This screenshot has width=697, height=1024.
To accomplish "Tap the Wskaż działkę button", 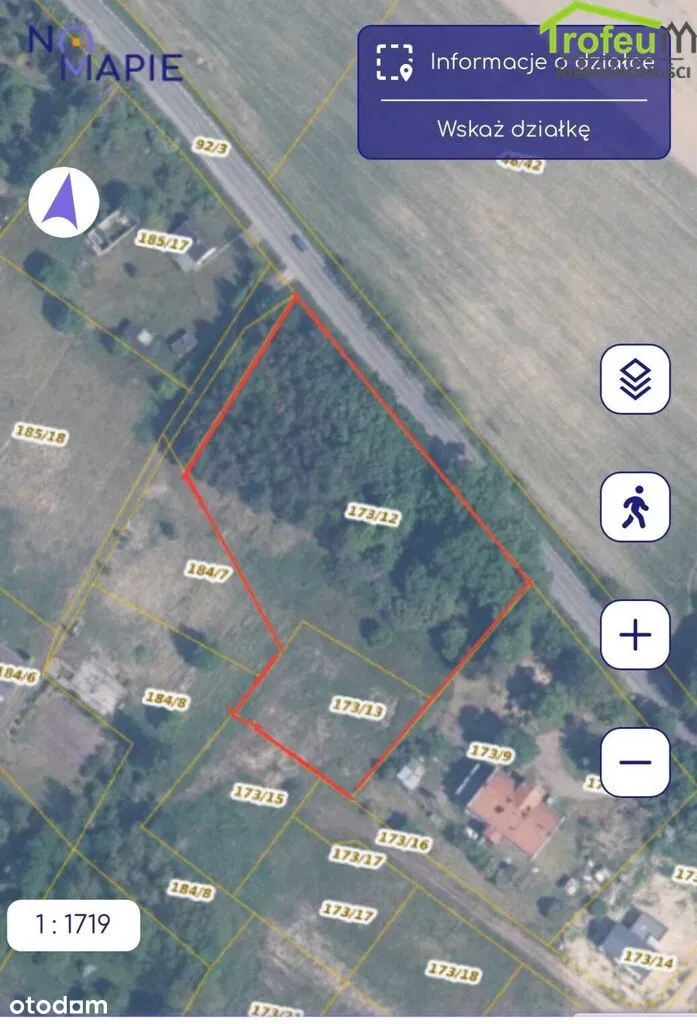I will click(513, 129).
